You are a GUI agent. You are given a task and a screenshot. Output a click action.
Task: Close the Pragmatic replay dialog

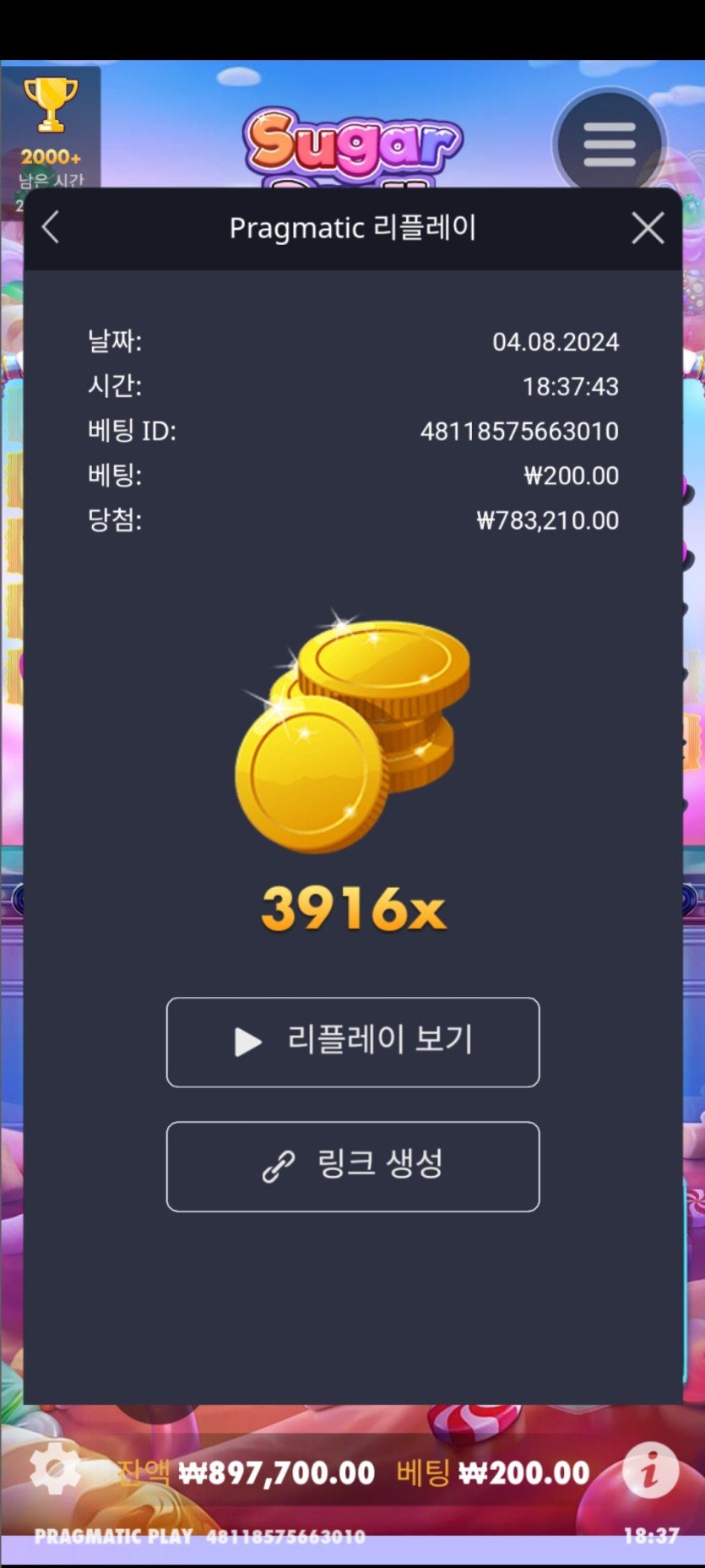tap(648, 228)
